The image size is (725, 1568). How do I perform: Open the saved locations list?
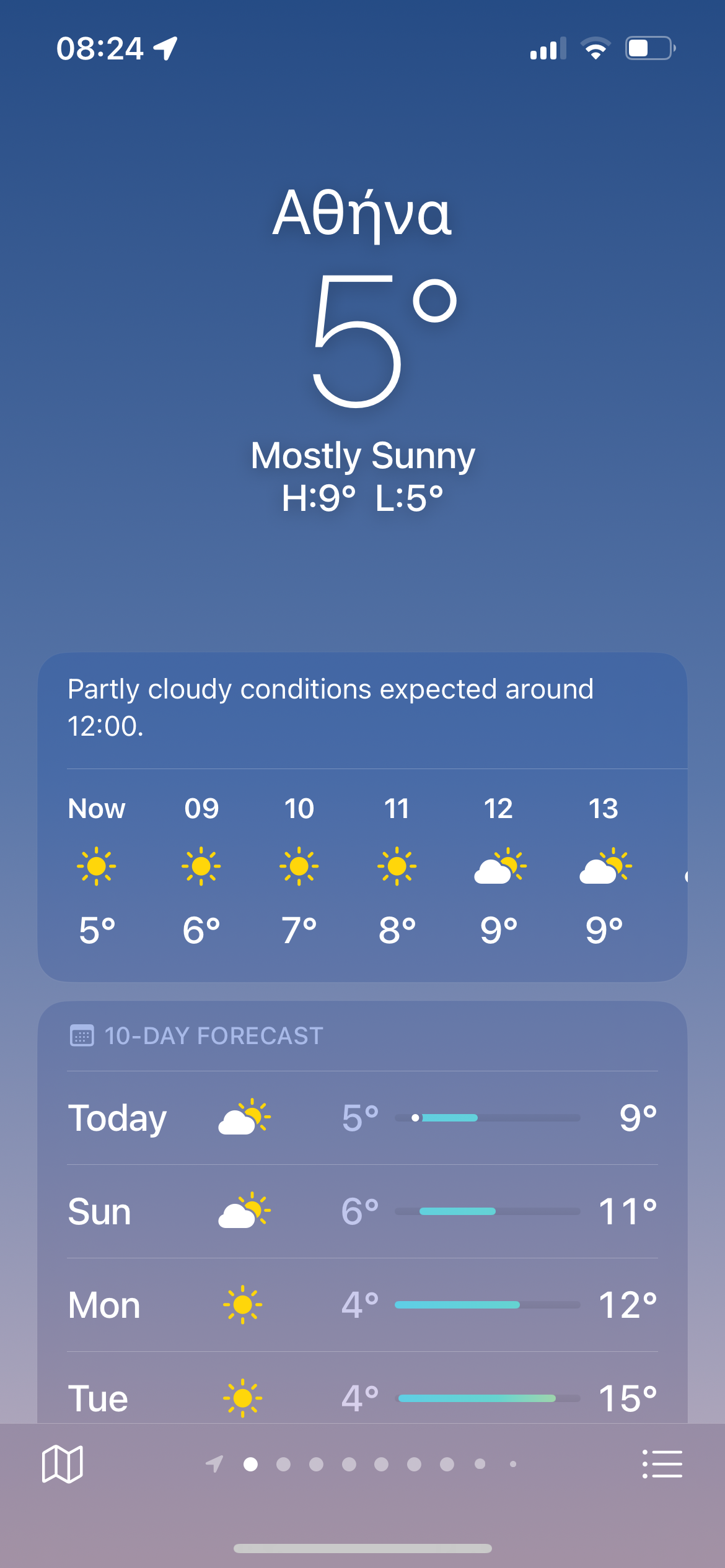pyautogui.click(x=662, y=1464)
